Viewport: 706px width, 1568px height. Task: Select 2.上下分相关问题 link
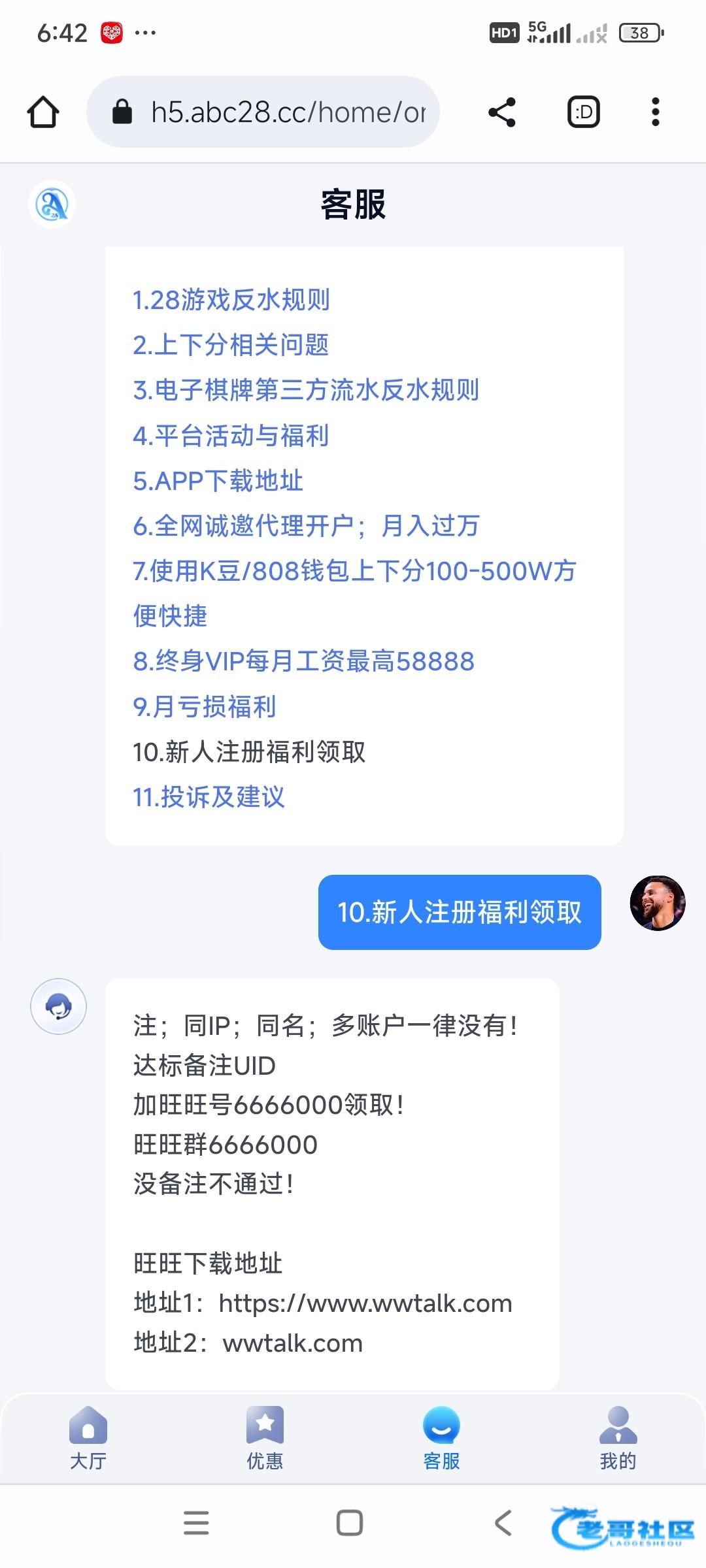(x=230, y=345)
